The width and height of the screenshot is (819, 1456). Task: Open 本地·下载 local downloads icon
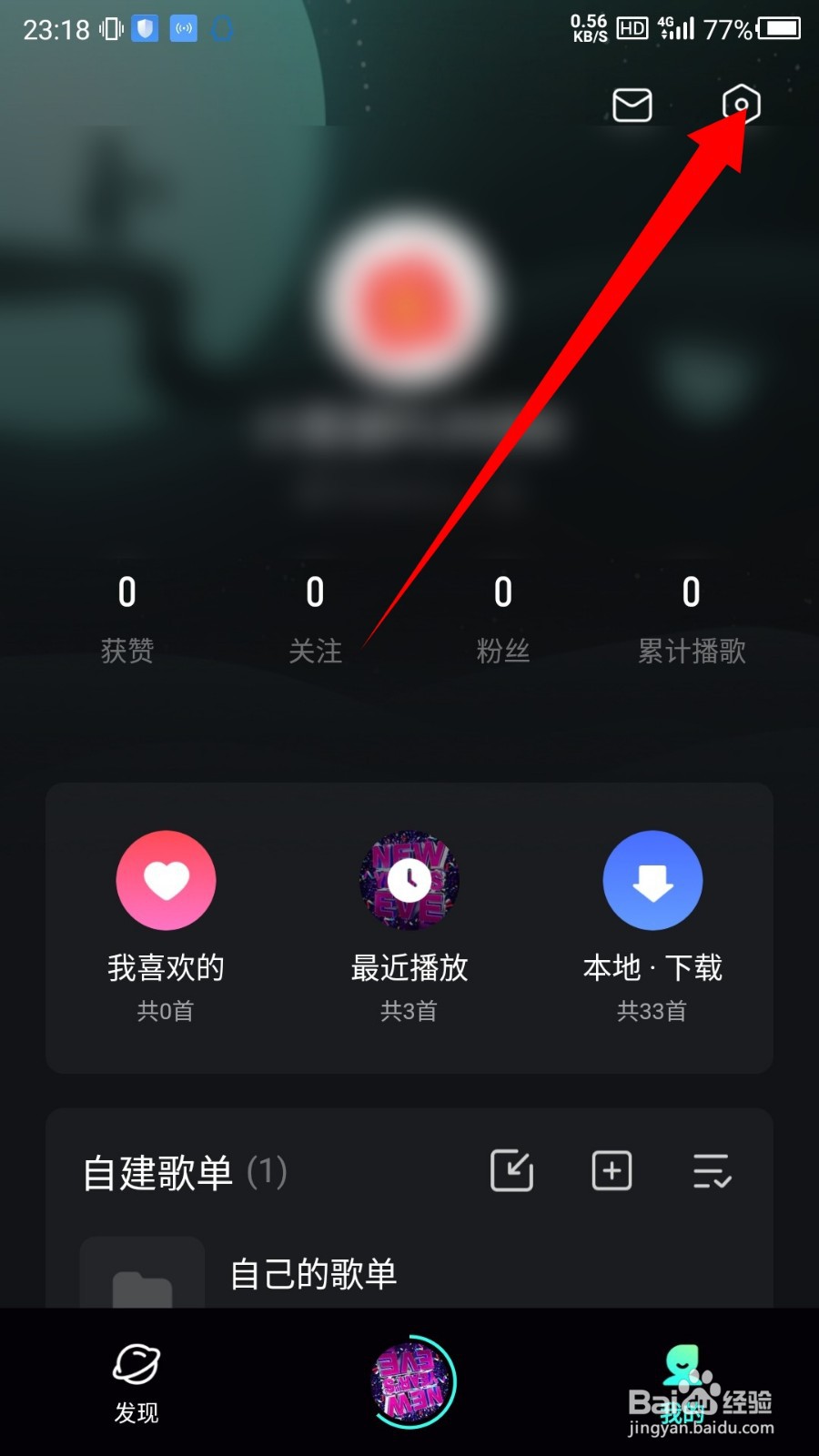coord(652,880)
